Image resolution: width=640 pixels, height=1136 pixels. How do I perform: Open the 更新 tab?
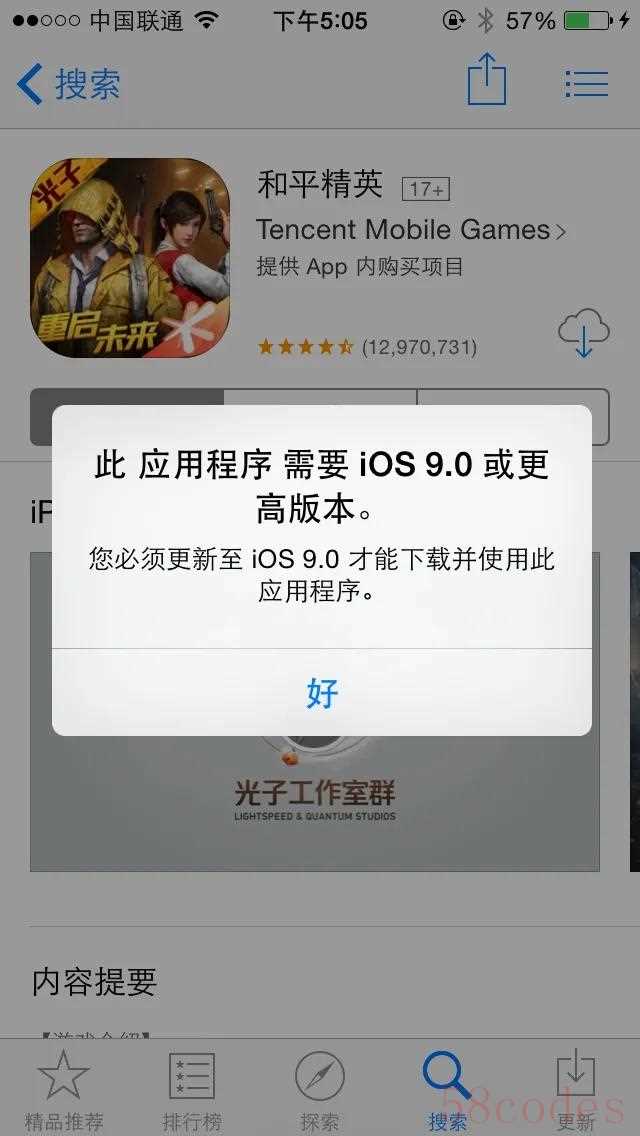coord(576,1088)
